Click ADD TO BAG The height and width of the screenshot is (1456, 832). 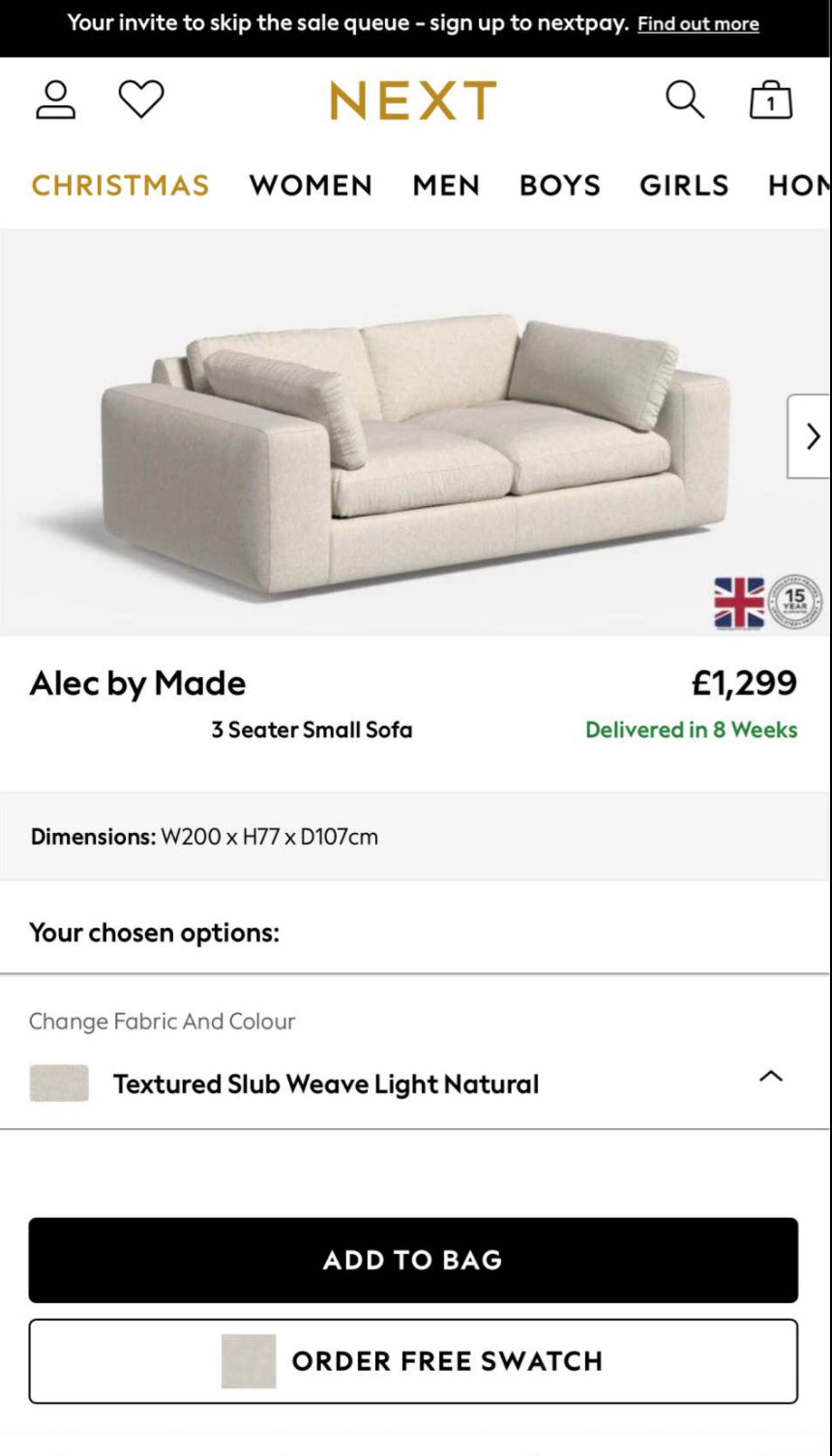click(x=413, y=1260)
